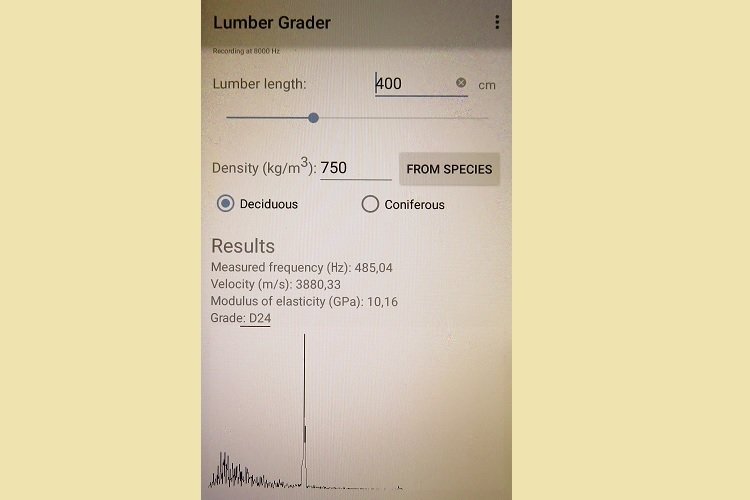The image size is (750, 500).
Task: Tap the lumber length input field
Action: (x=412, y=84)
